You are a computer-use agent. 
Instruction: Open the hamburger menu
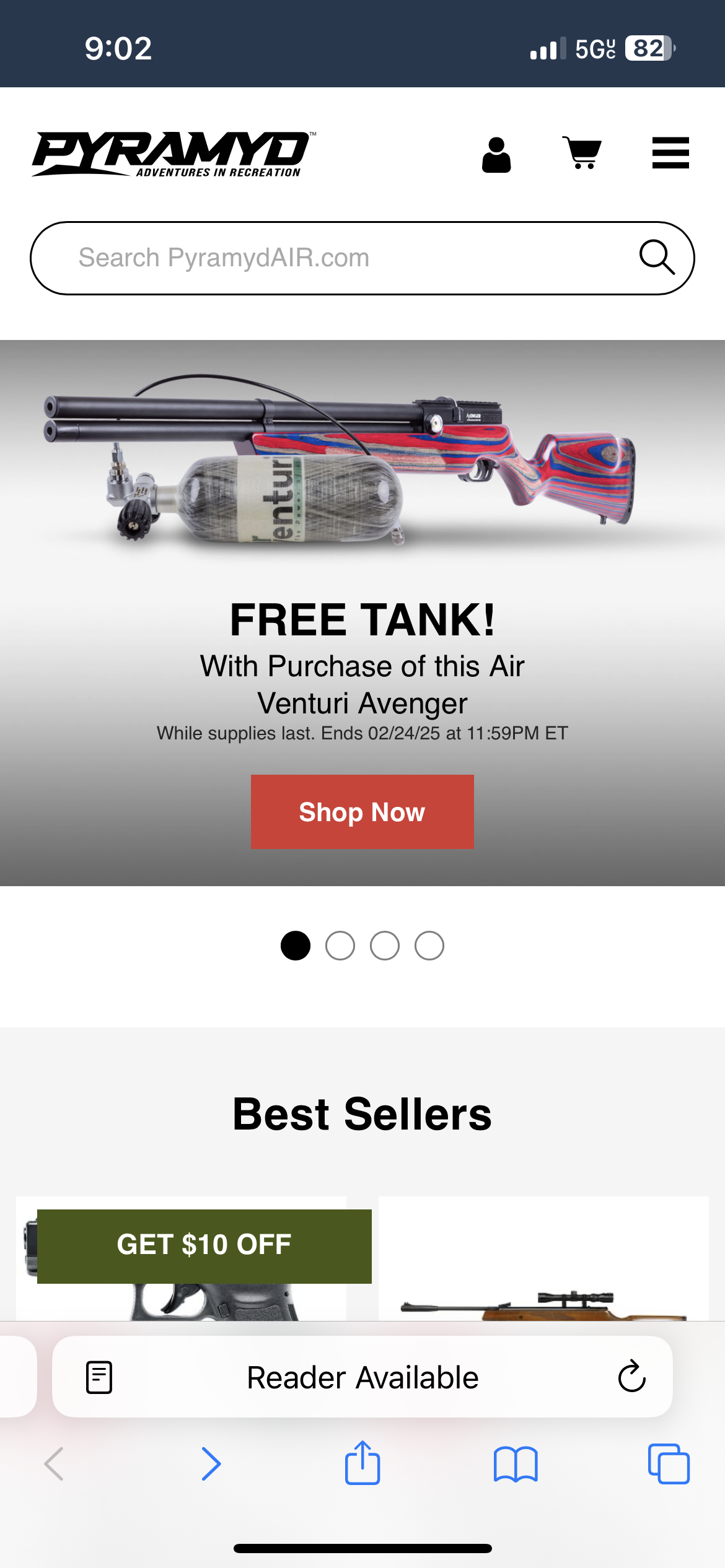point(670,153)
